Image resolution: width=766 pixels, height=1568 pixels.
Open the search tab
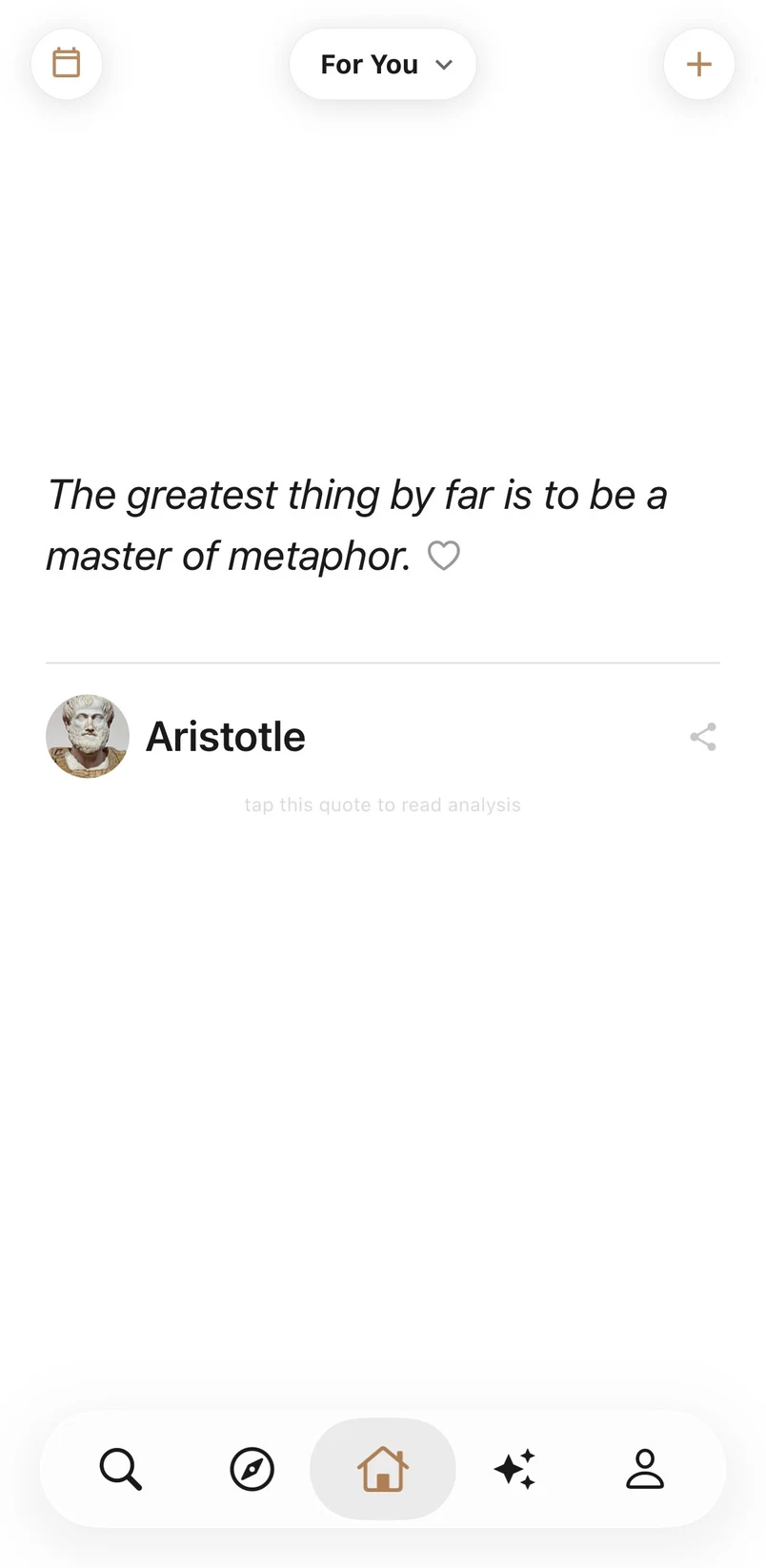[x=121, y=1469]
